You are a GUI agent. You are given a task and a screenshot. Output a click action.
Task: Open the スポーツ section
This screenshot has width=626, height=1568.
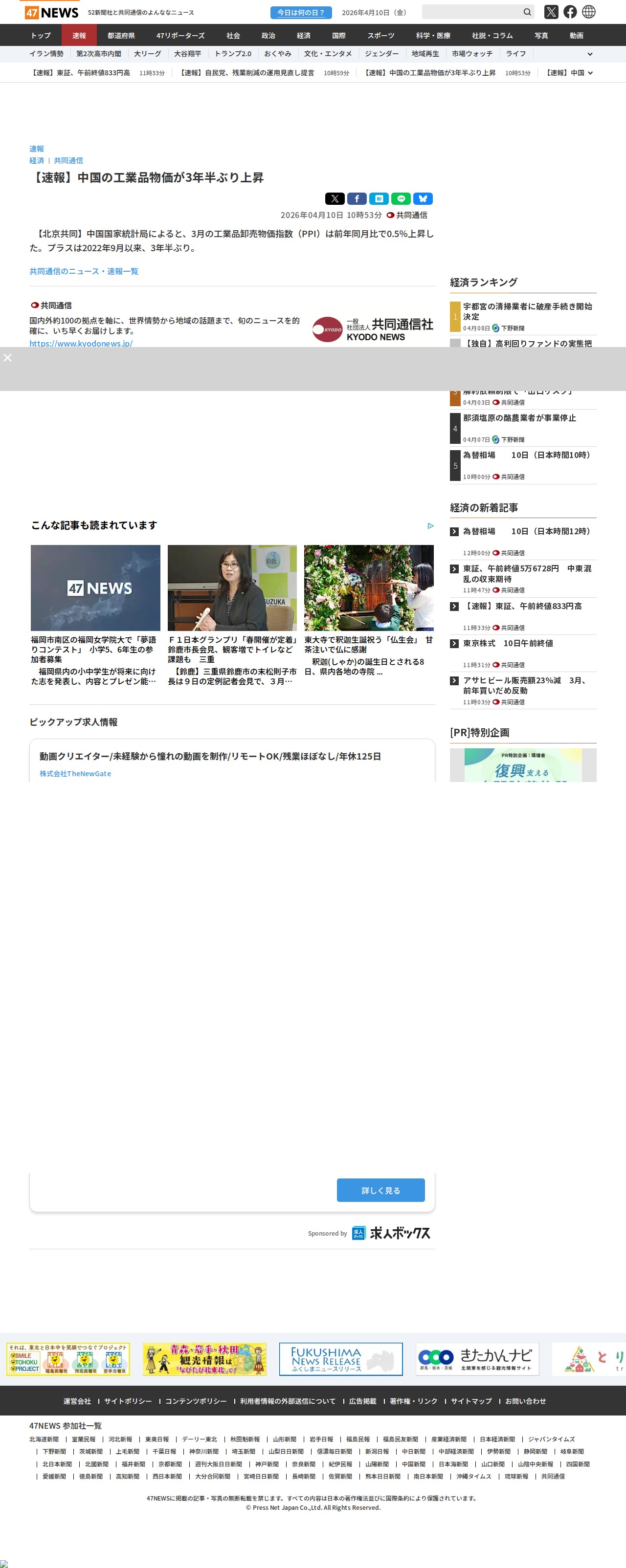click(x=380, y=36)
